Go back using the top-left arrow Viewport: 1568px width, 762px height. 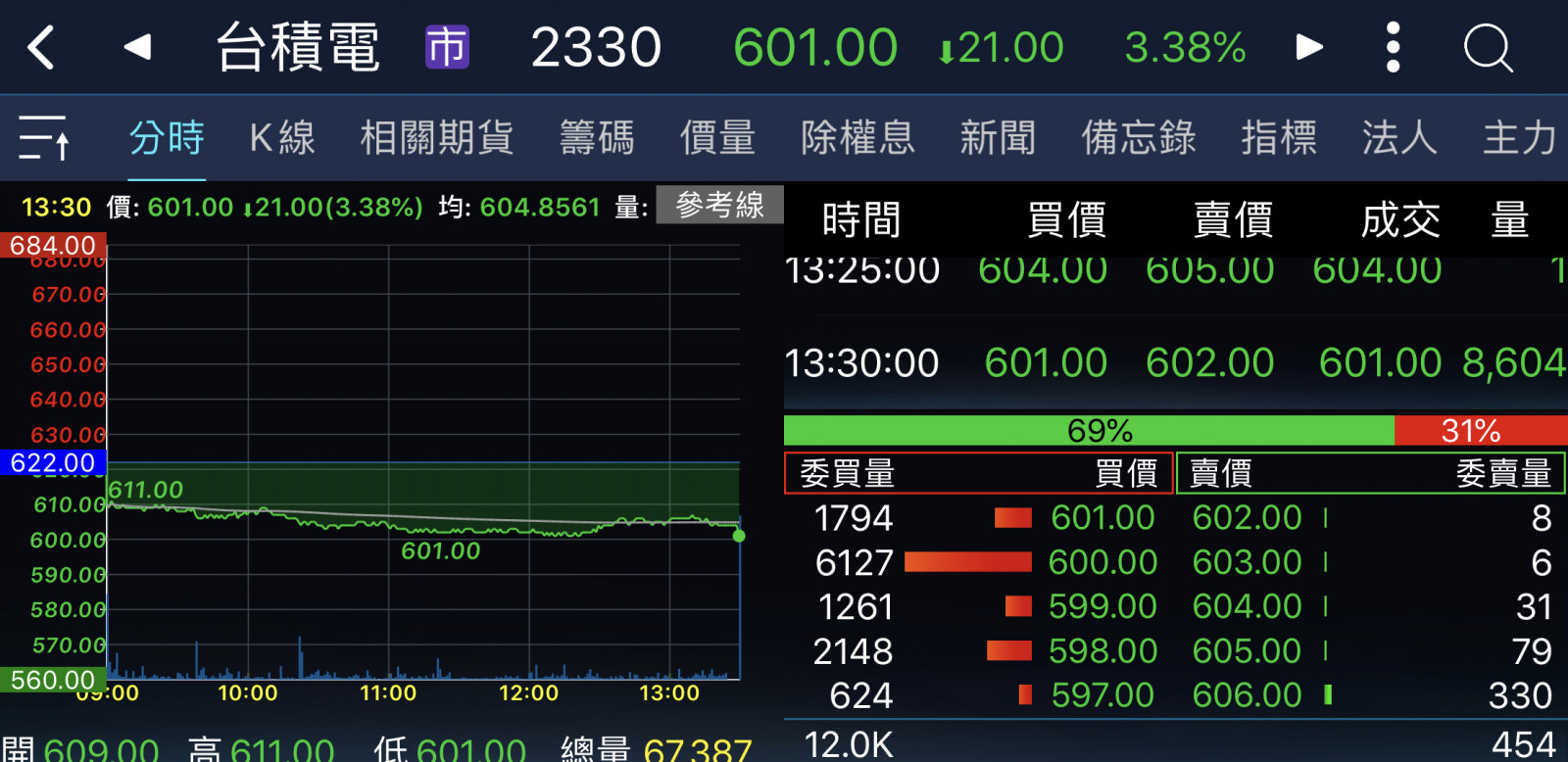[41, 47]
